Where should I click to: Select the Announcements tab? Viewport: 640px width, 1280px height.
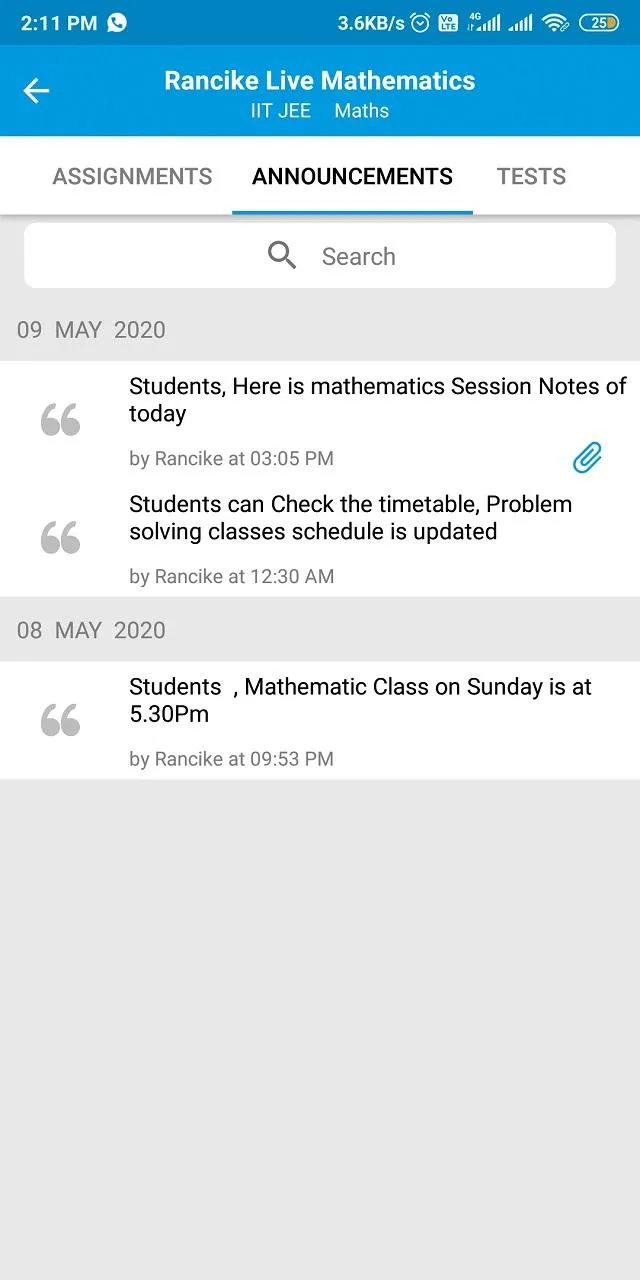352,177
